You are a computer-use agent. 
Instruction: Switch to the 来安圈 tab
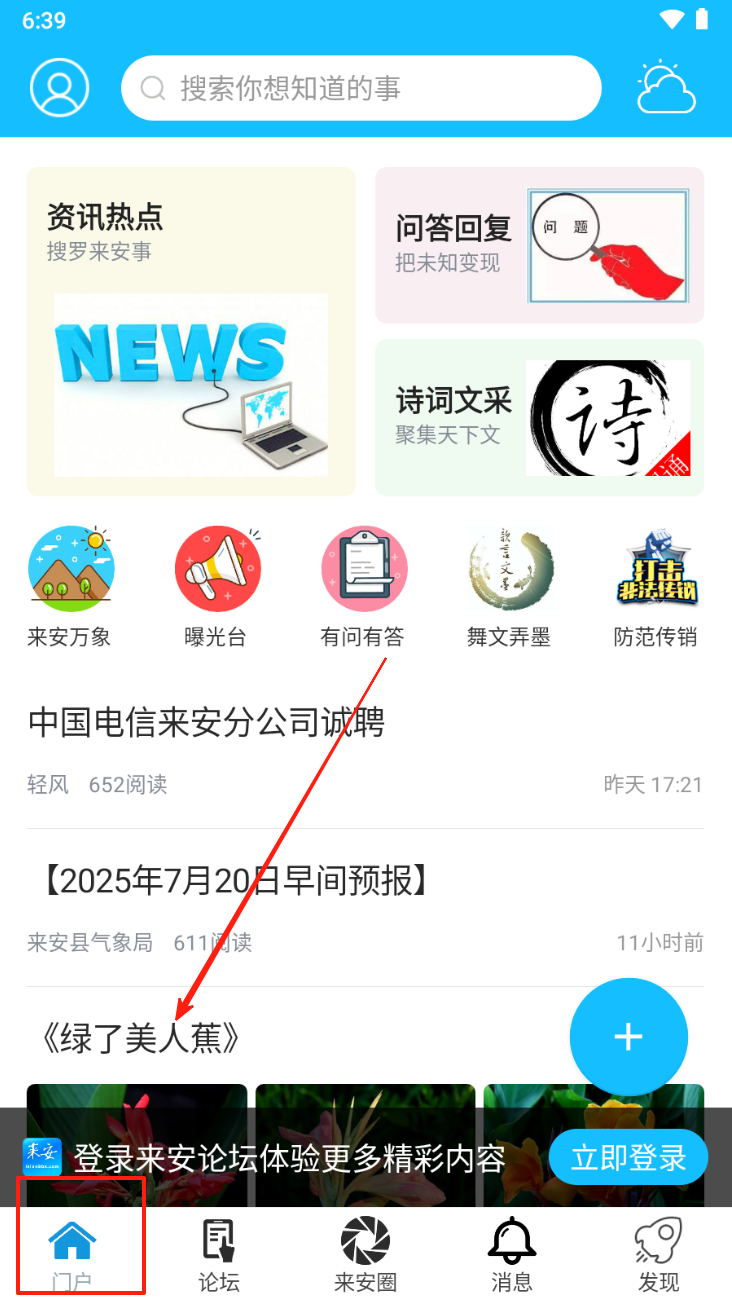(x=365, y=1256)
